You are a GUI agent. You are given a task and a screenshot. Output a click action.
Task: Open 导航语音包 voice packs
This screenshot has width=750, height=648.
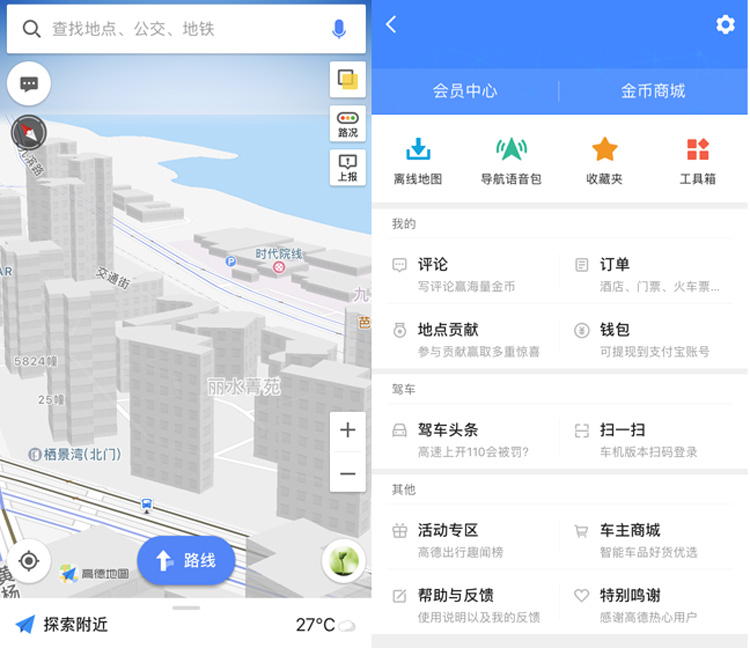(x=511, y=161)
